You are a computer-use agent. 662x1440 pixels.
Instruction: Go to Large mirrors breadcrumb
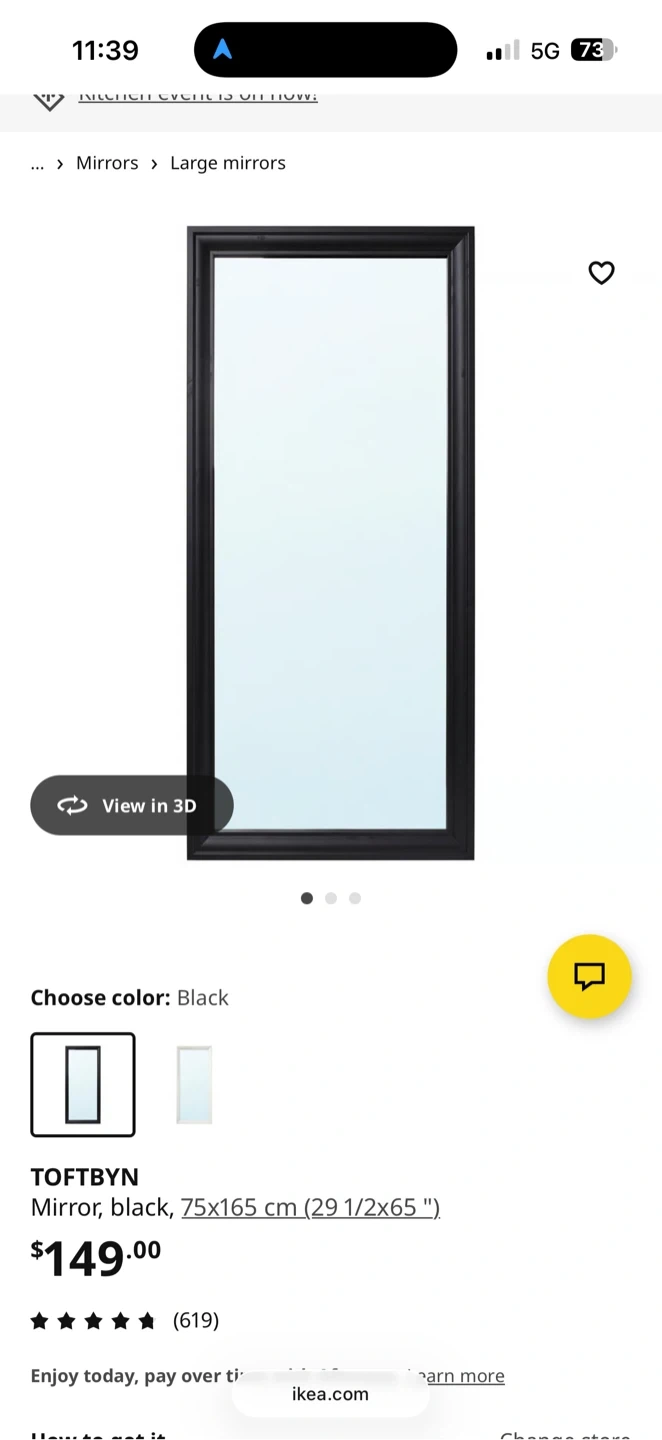tap(228, 163)
